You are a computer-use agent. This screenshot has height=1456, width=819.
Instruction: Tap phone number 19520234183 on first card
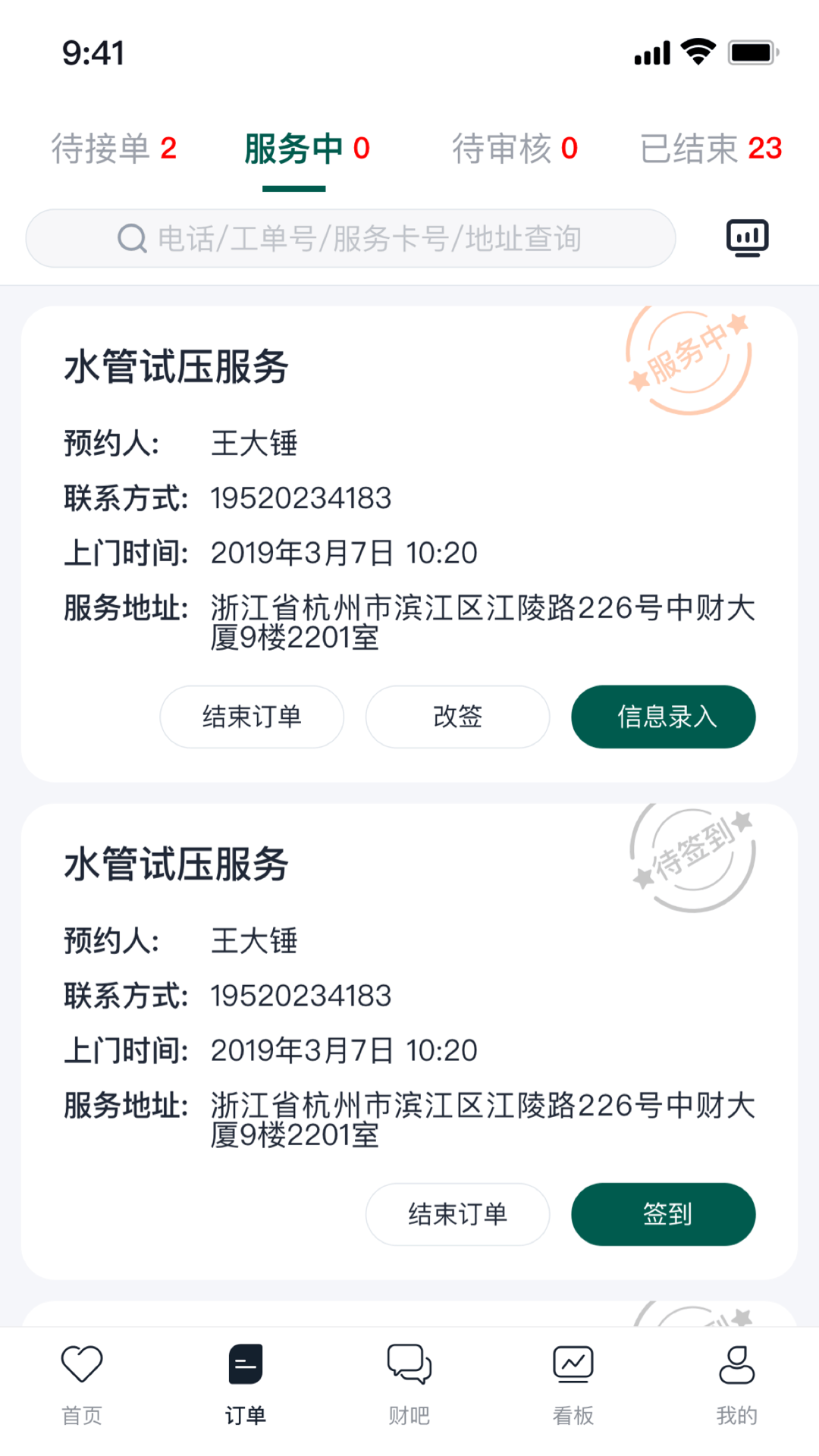(300, 498)
